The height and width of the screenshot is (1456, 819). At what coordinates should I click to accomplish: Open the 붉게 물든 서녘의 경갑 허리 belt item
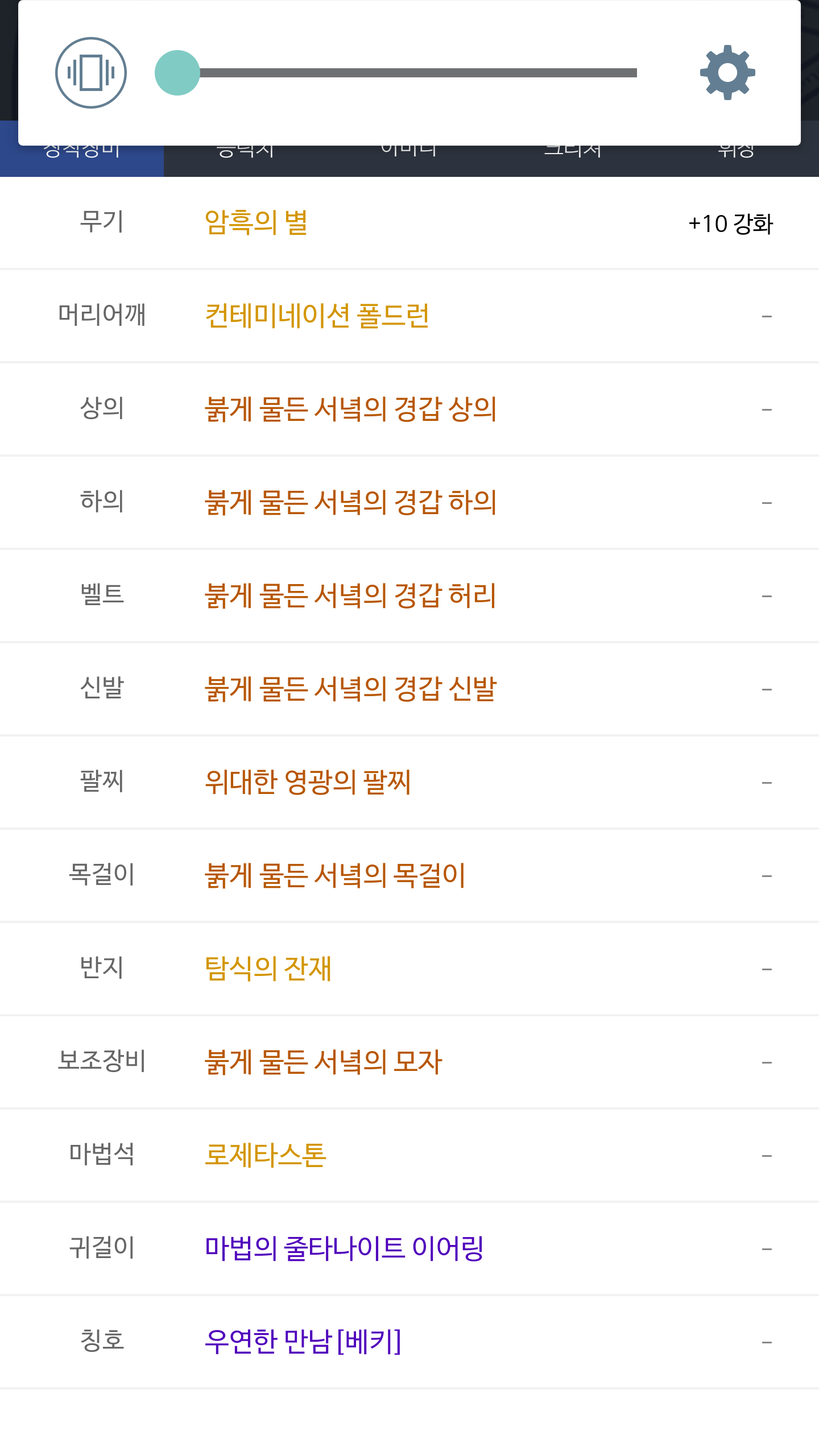(x=409, y=595)
